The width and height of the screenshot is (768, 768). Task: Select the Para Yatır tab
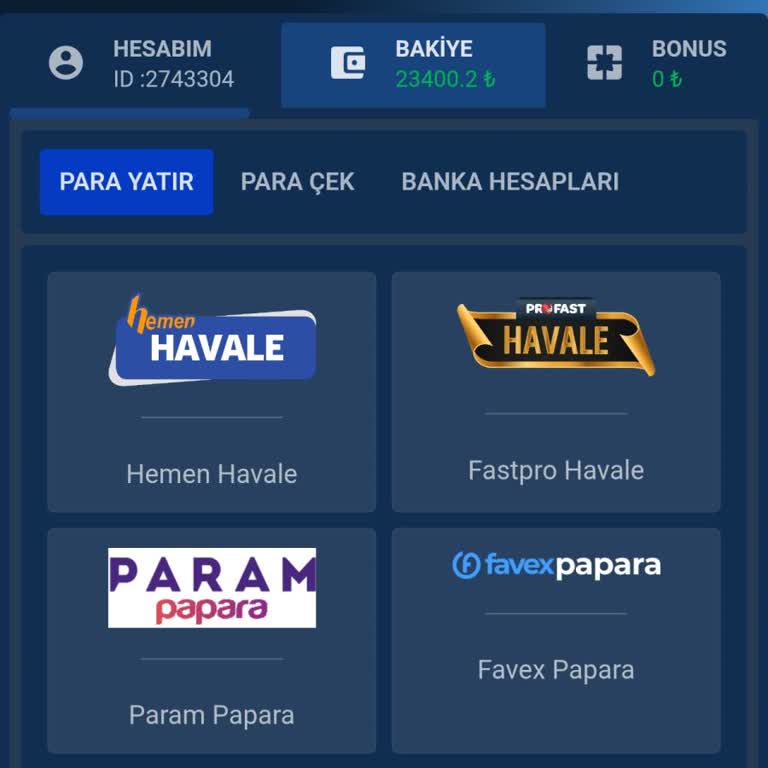pyautogui.click(x=126, y=182)
